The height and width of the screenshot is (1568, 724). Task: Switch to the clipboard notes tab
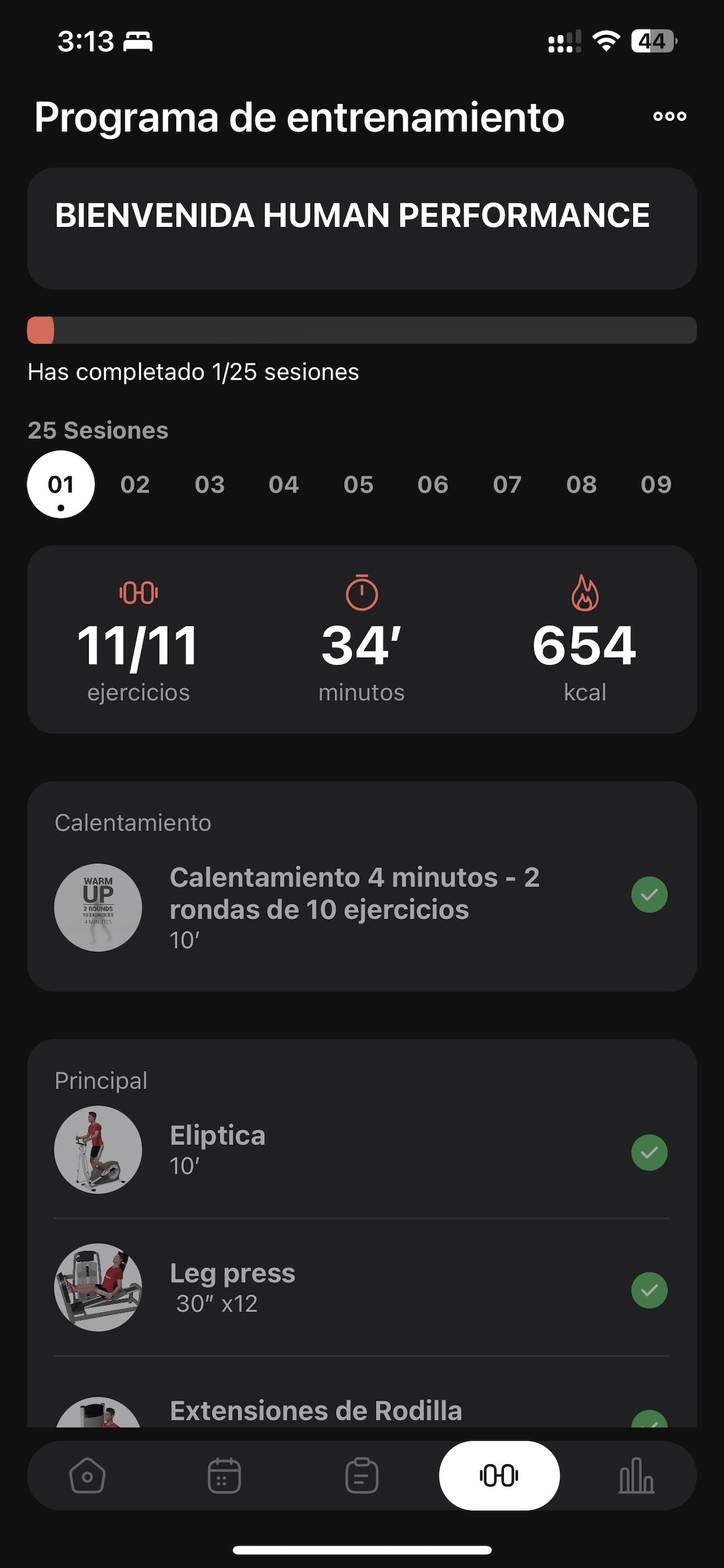tap(362, 1476)
